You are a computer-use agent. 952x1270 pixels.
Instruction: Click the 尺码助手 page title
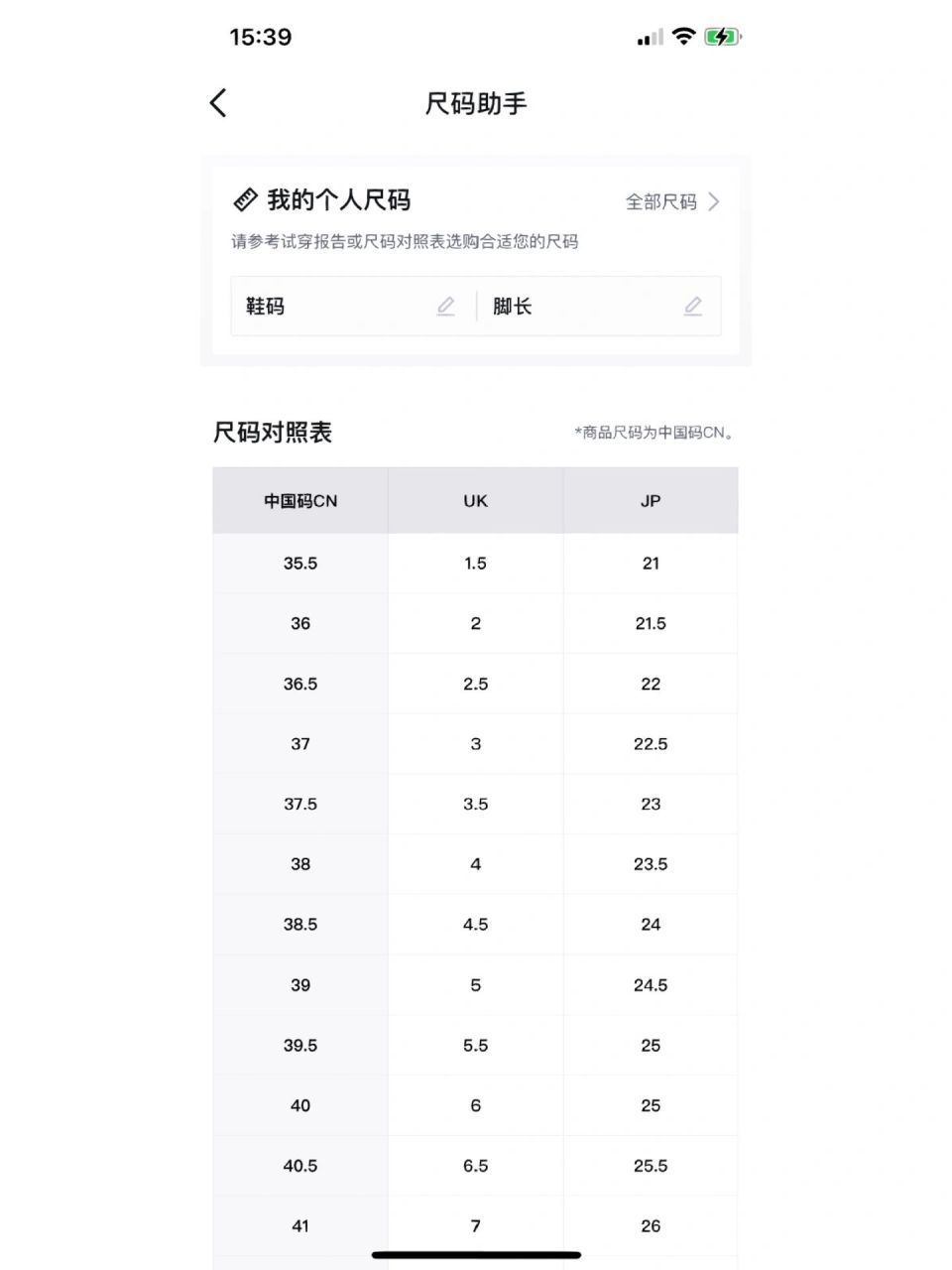coord(475,102)
